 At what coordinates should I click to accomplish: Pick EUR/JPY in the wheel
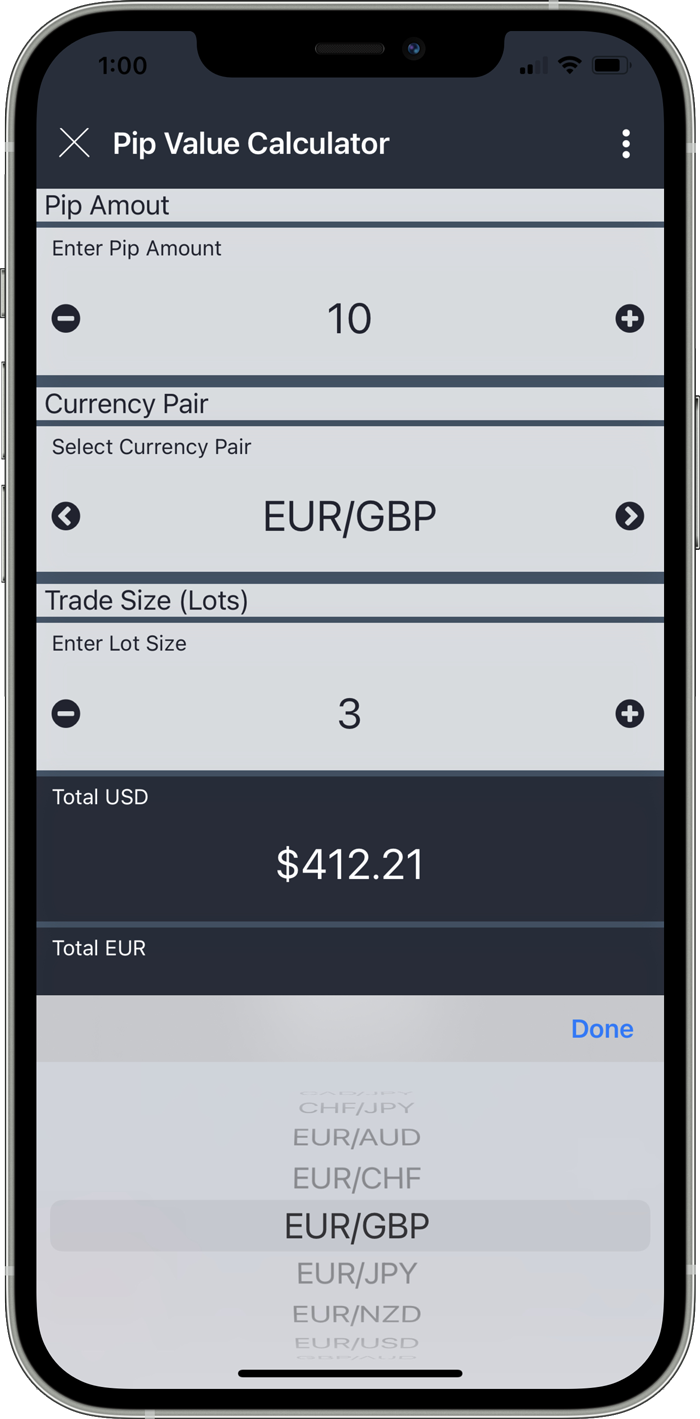click(x=357, y=1273)
